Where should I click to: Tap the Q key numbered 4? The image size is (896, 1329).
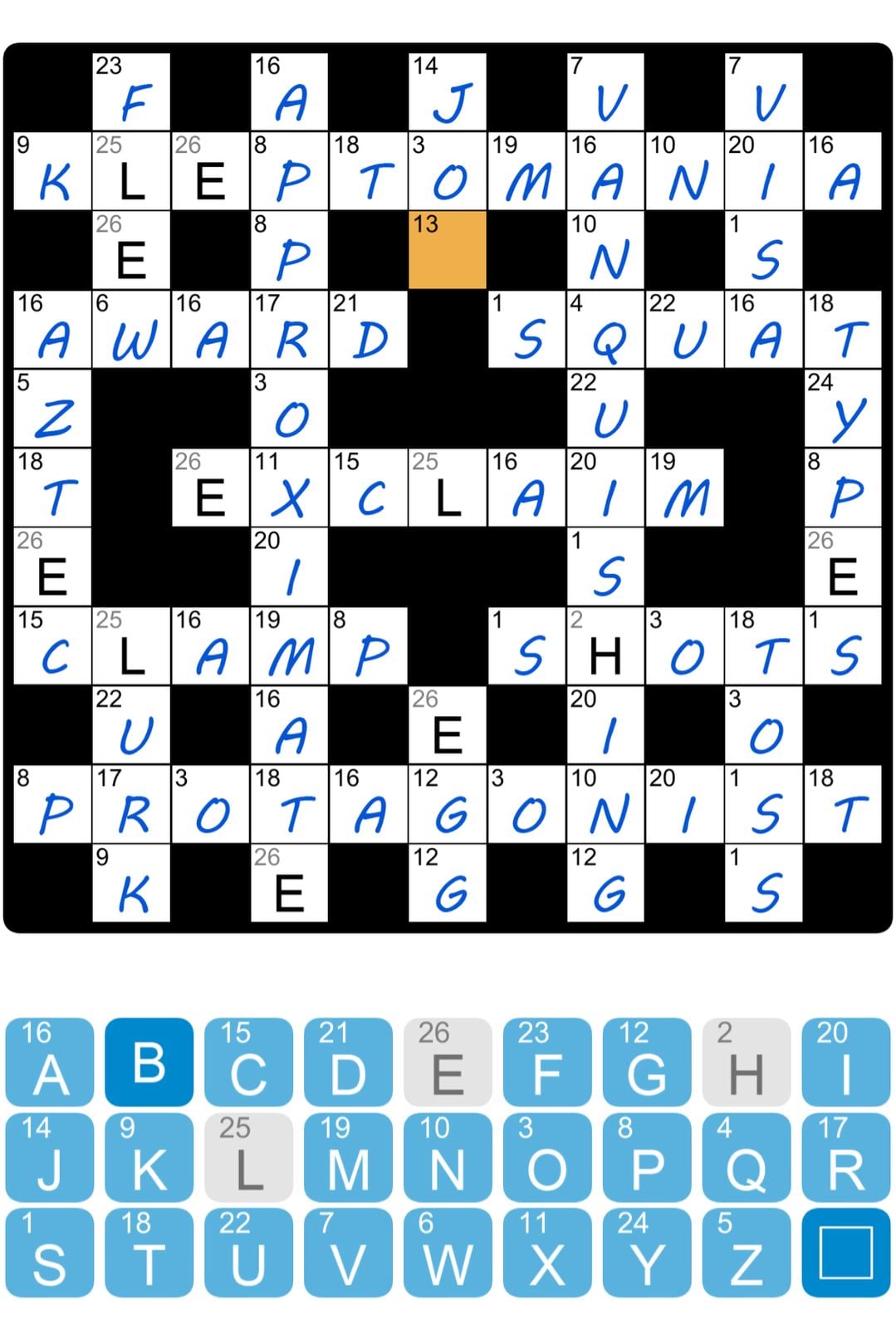(x=746, y=1157)
